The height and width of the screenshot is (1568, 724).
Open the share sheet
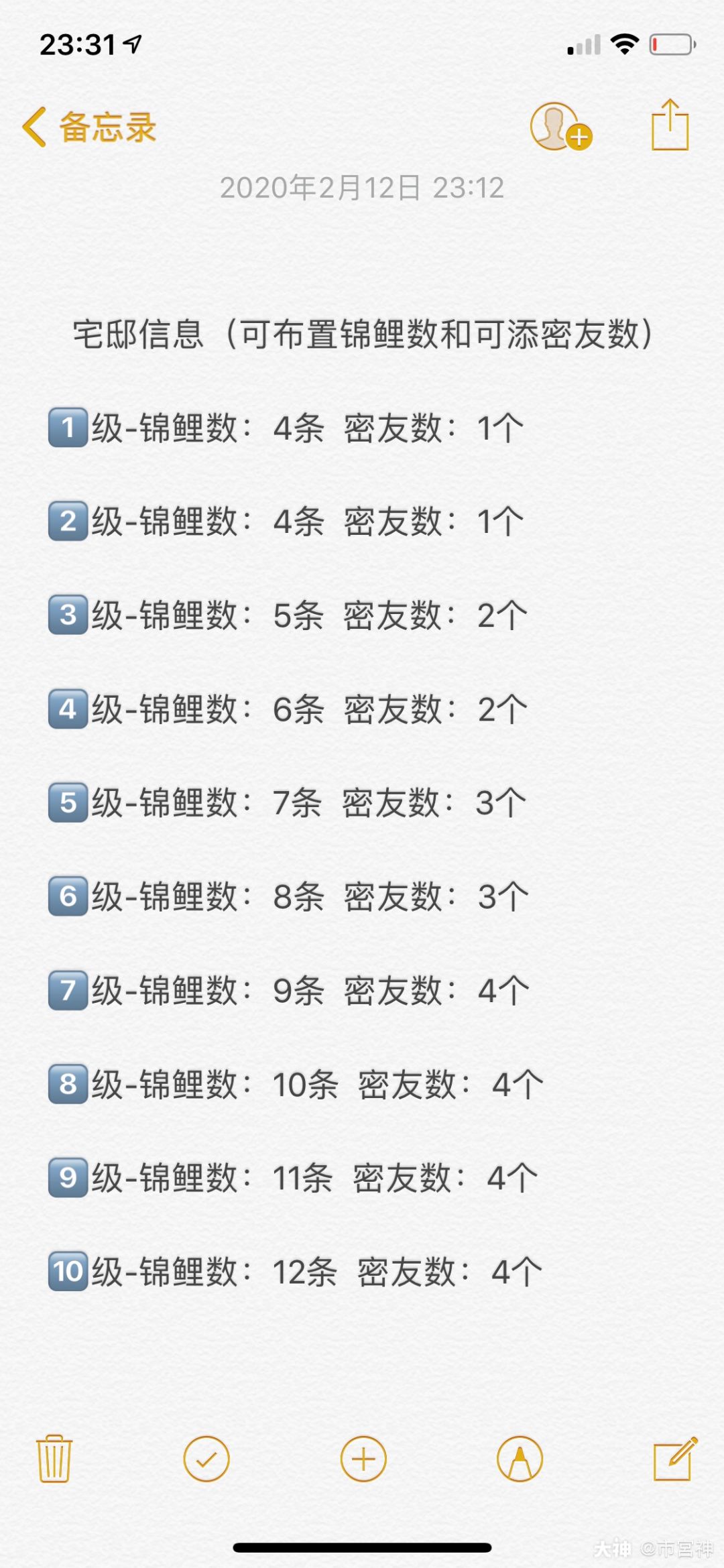tap(670, 125)
